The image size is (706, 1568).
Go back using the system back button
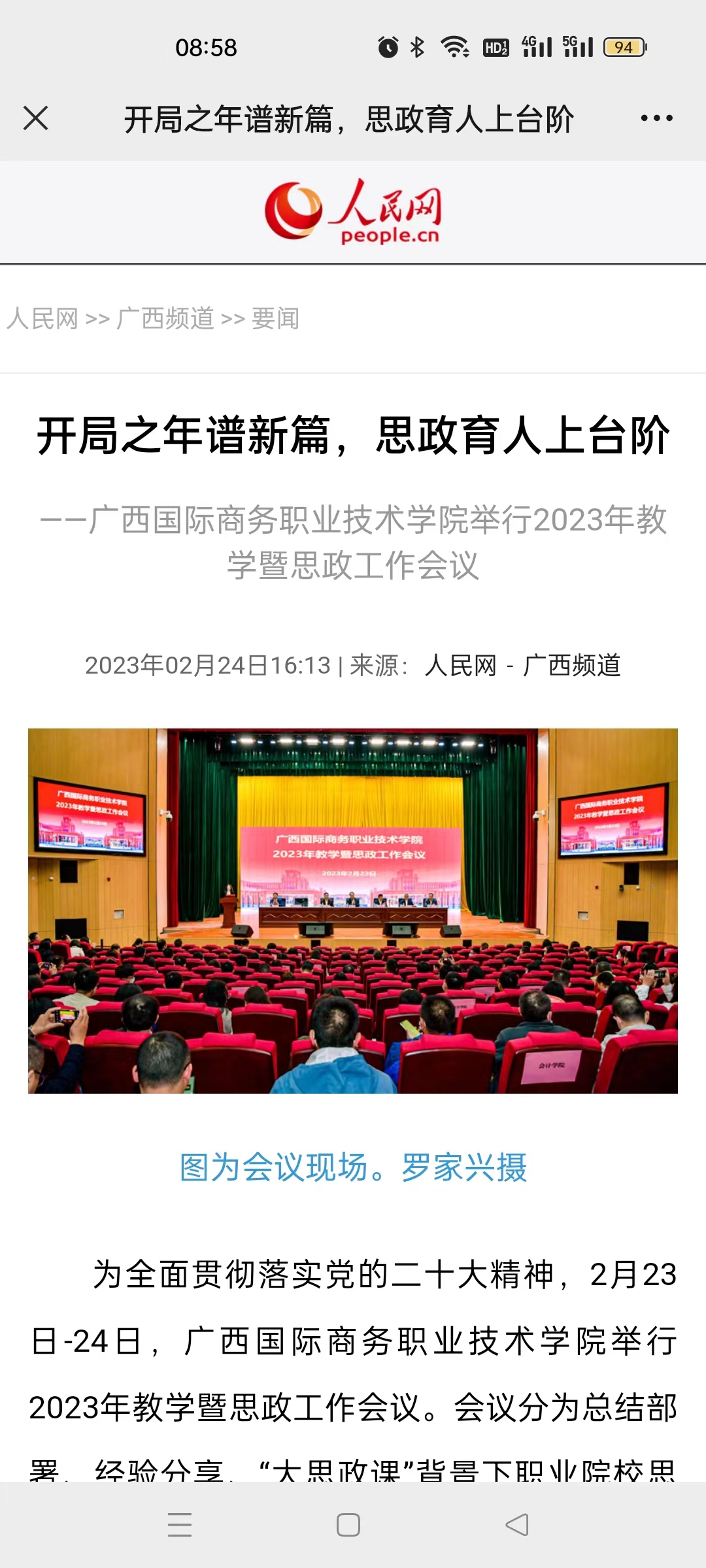point(517,1525)
